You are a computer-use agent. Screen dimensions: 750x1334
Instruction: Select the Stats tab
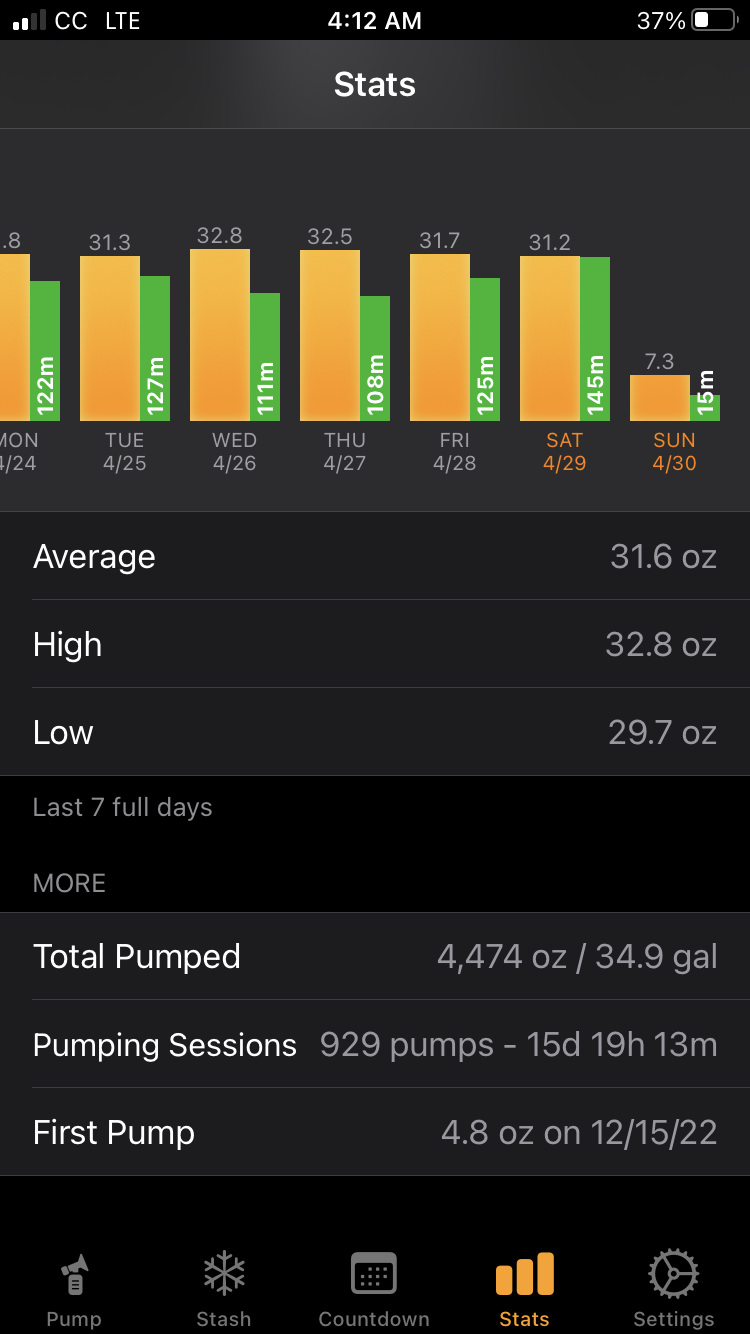click(x=524, y=1288)
